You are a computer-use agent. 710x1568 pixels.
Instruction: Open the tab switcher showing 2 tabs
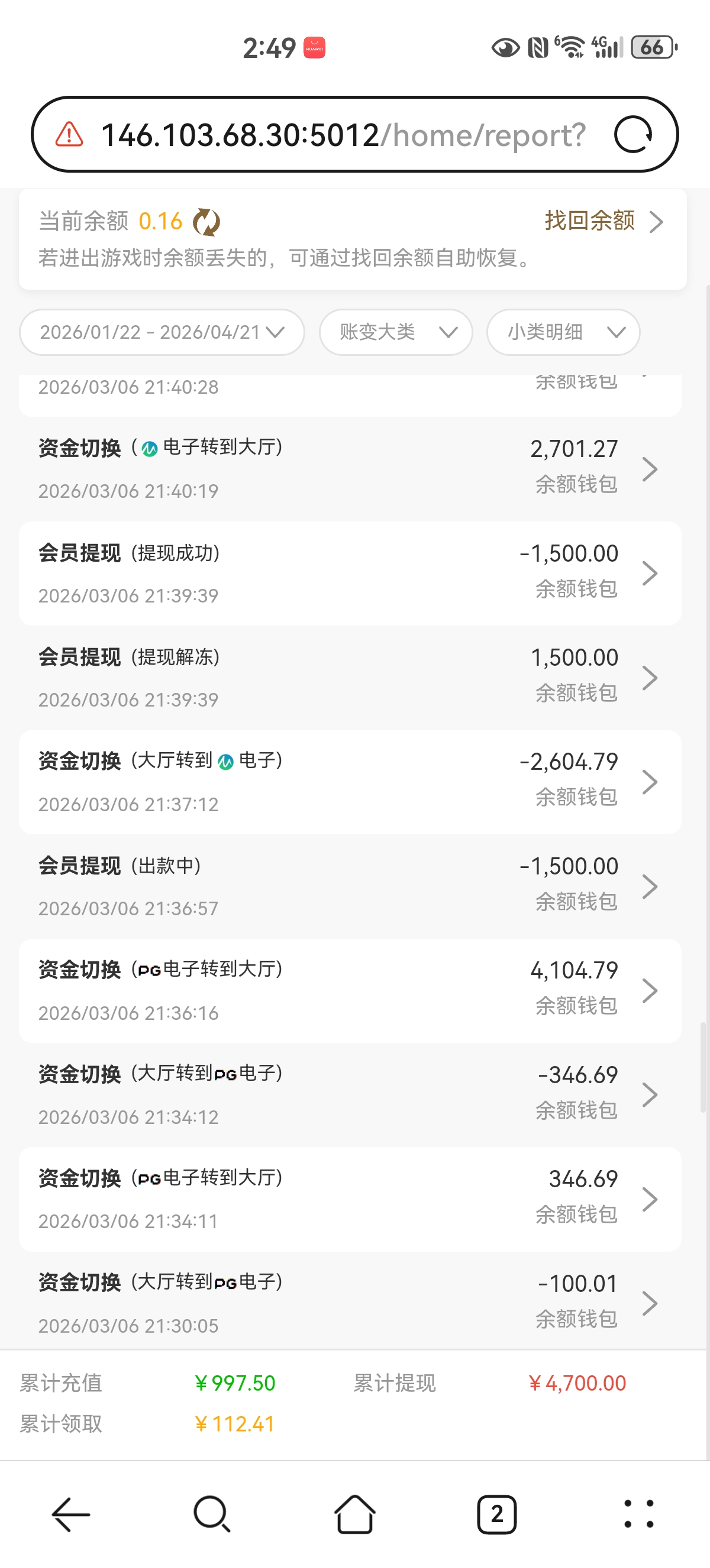click(x=496, y=1515)
